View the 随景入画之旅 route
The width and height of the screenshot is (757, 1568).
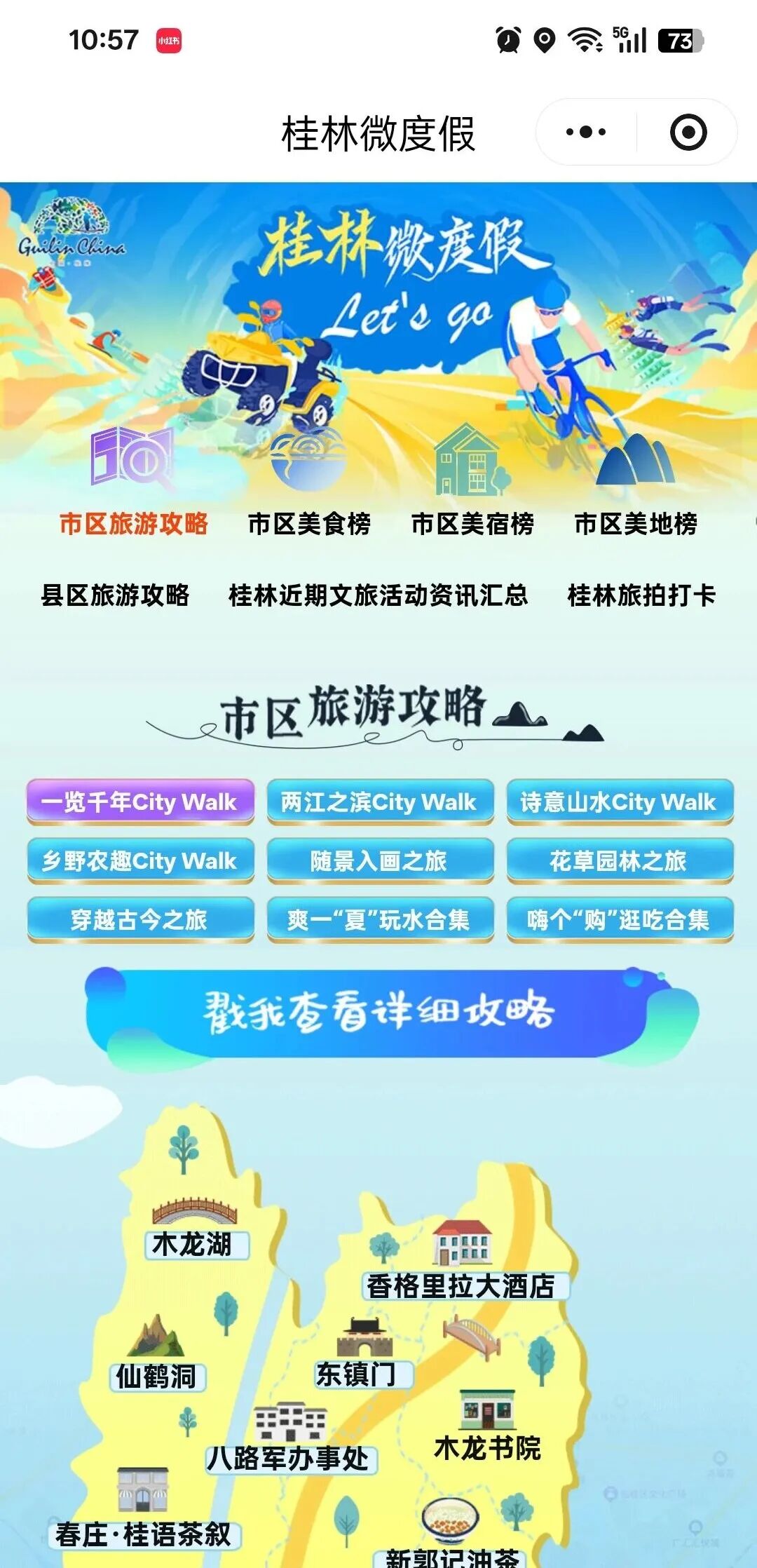379,860
